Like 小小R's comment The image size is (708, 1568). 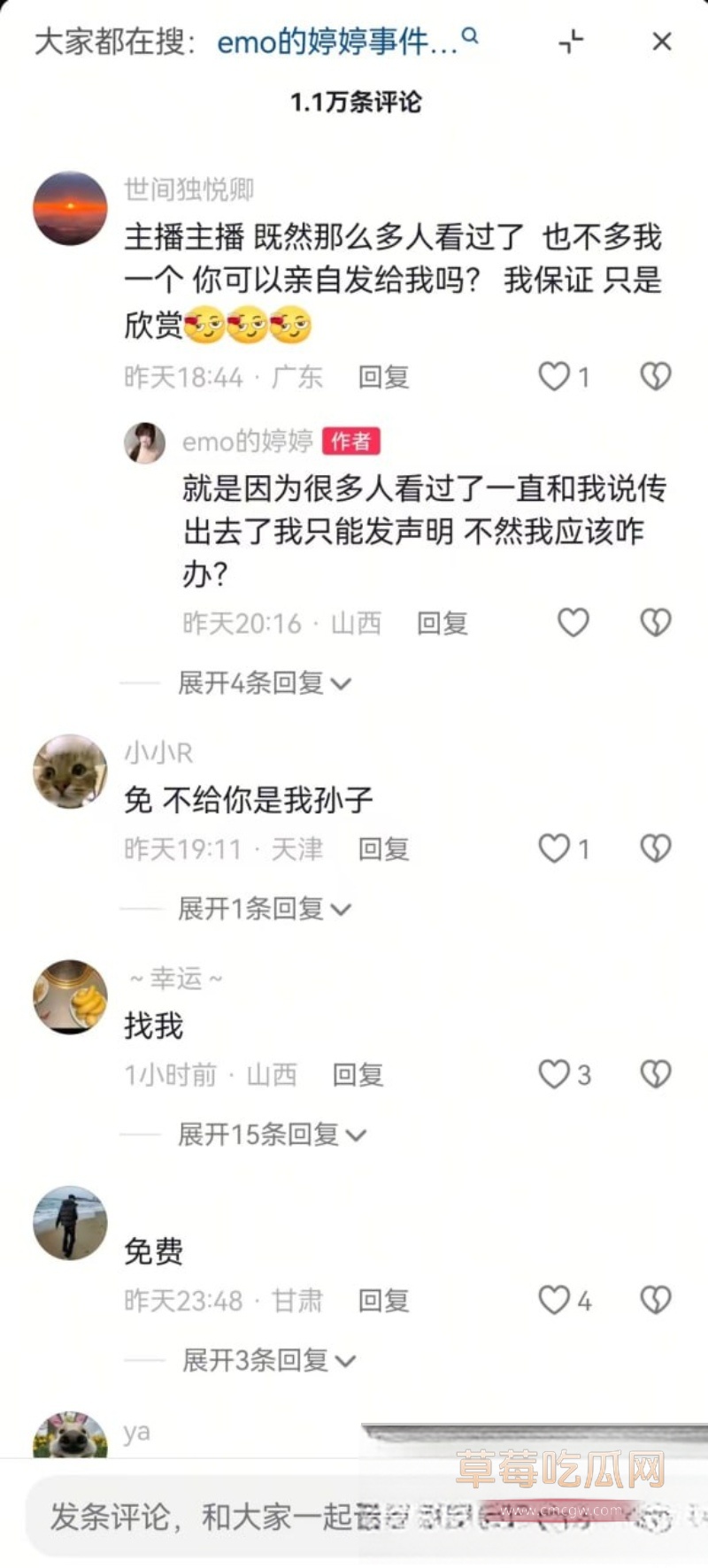[x=556, y=849]
